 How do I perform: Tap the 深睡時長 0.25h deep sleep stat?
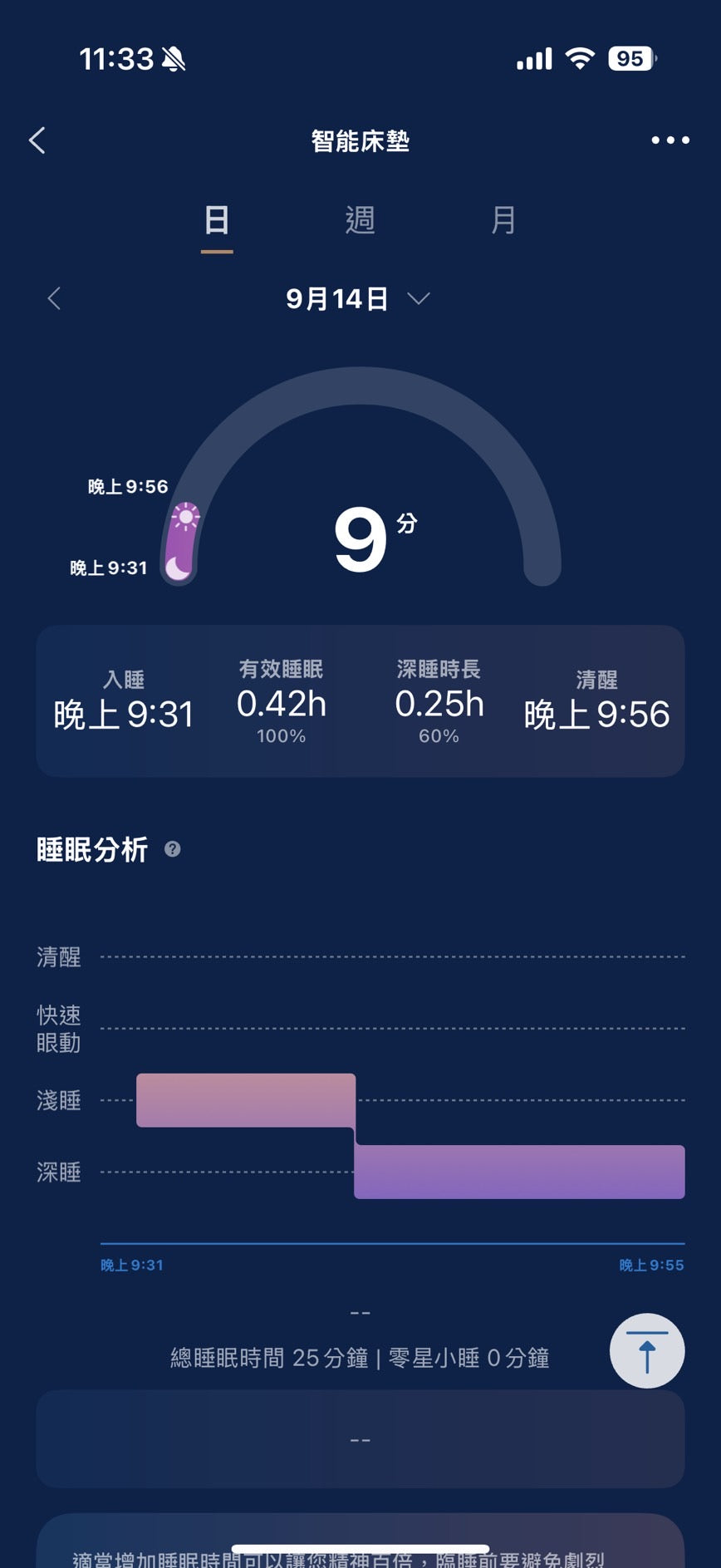coord(439,700)
